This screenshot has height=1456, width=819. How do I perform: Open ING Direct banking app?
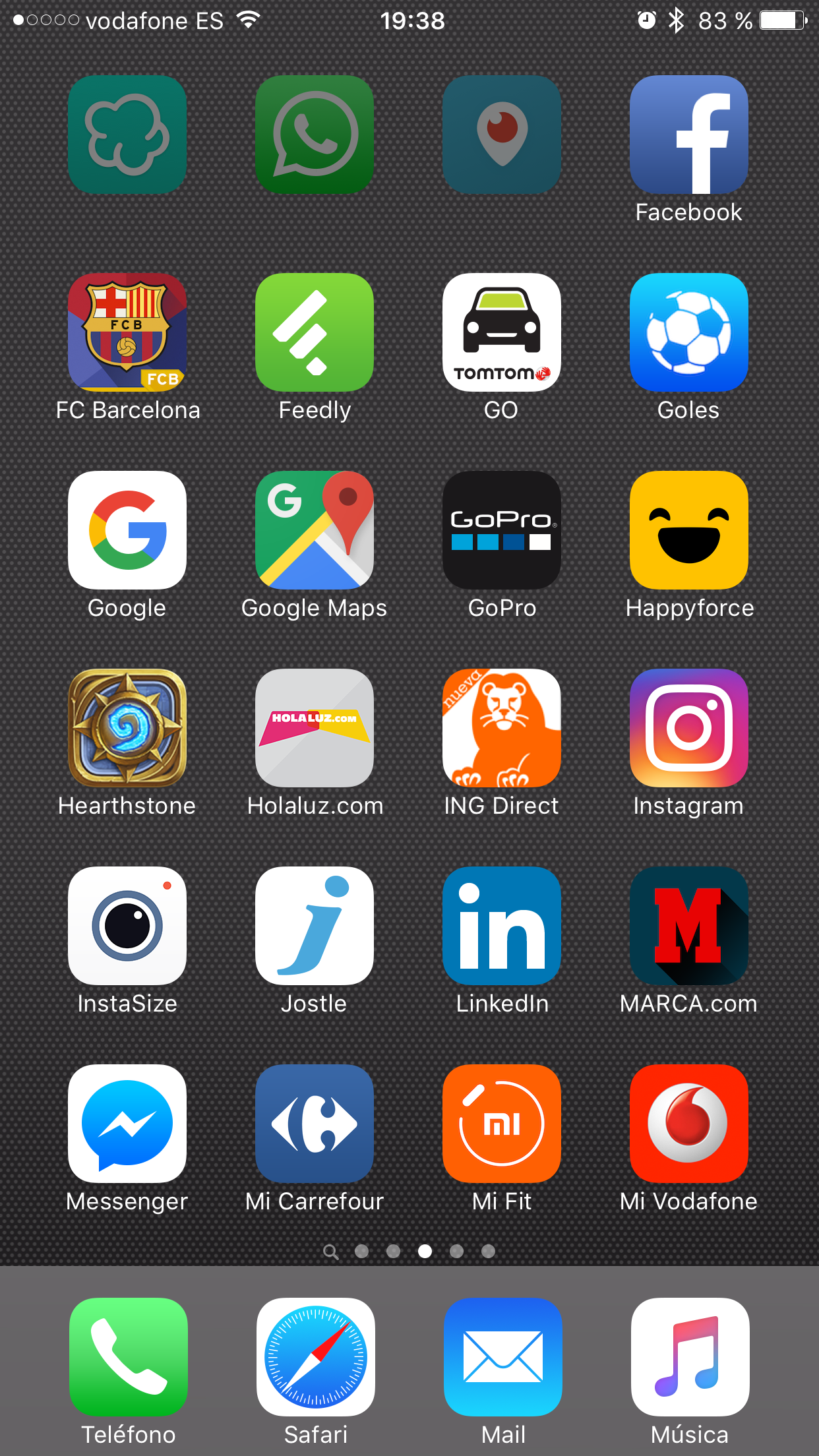tap(501, 728)
